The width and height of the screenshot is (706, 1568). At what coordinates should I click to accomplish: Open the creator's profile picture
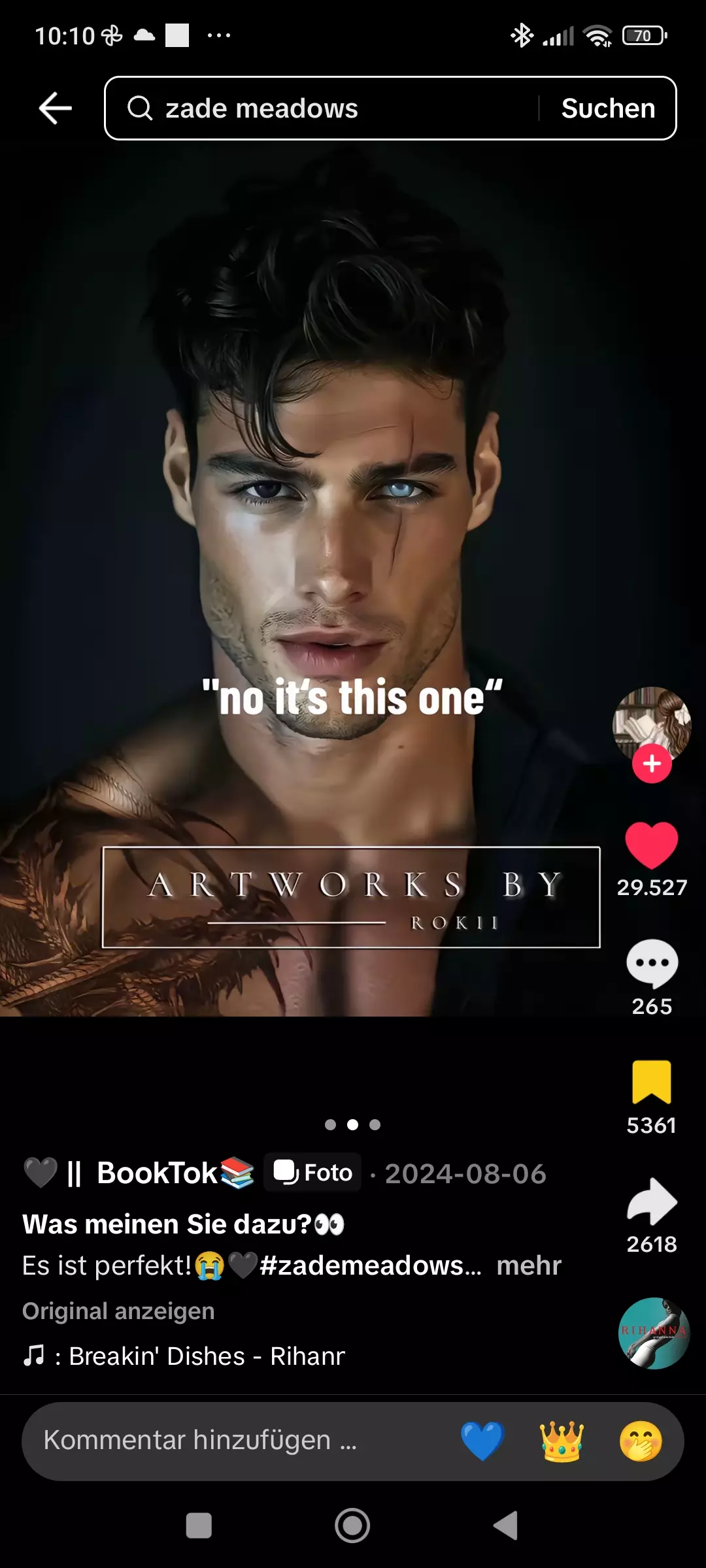[x=651, y=722]
